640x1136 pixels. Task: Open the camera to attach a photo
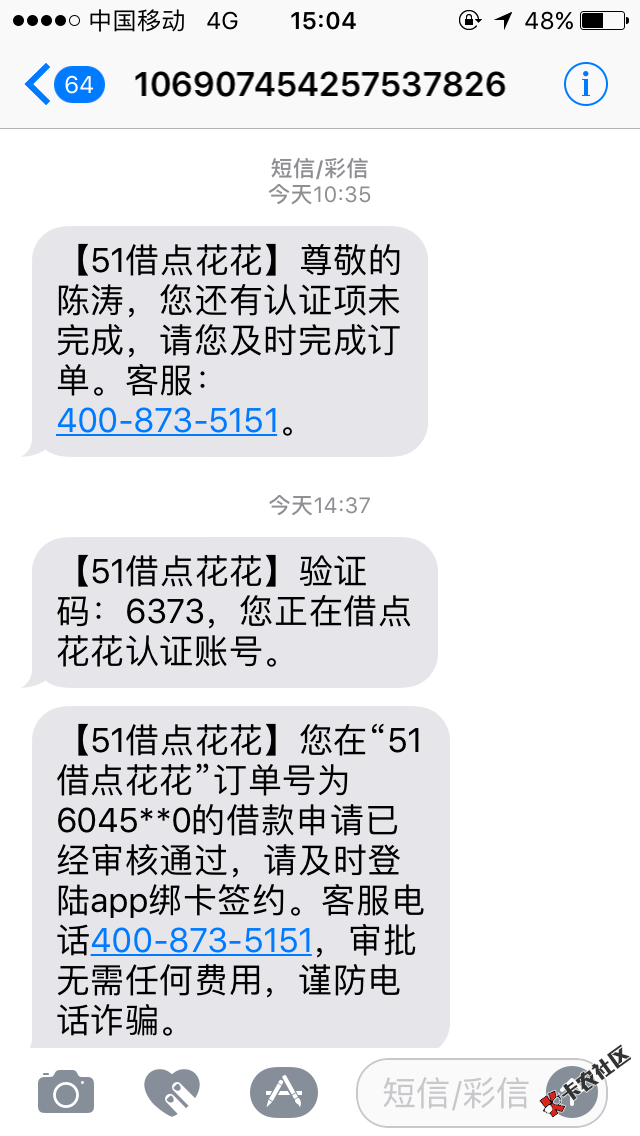click(x=66, y=1090)
